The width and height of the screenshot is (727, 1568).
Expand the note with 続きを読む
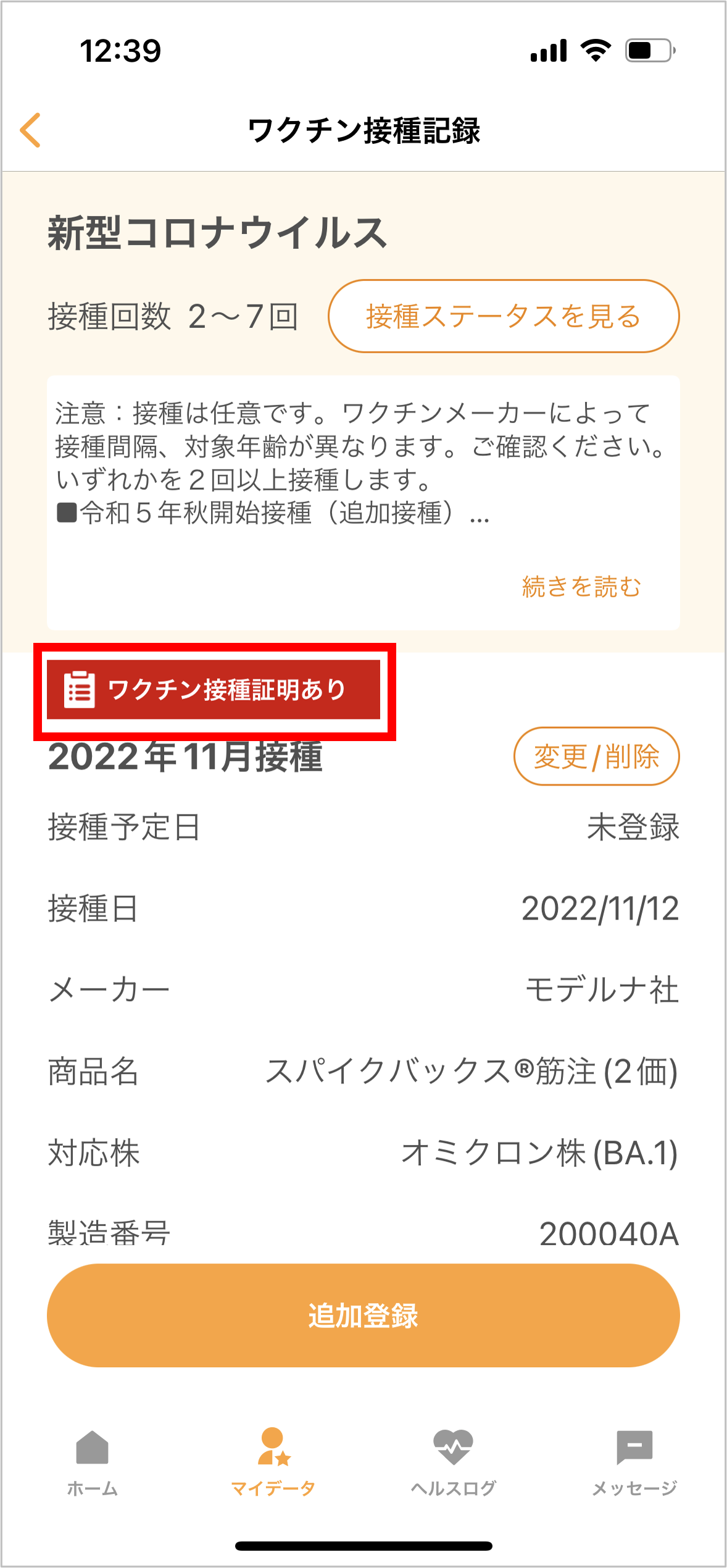pos(581,586)
